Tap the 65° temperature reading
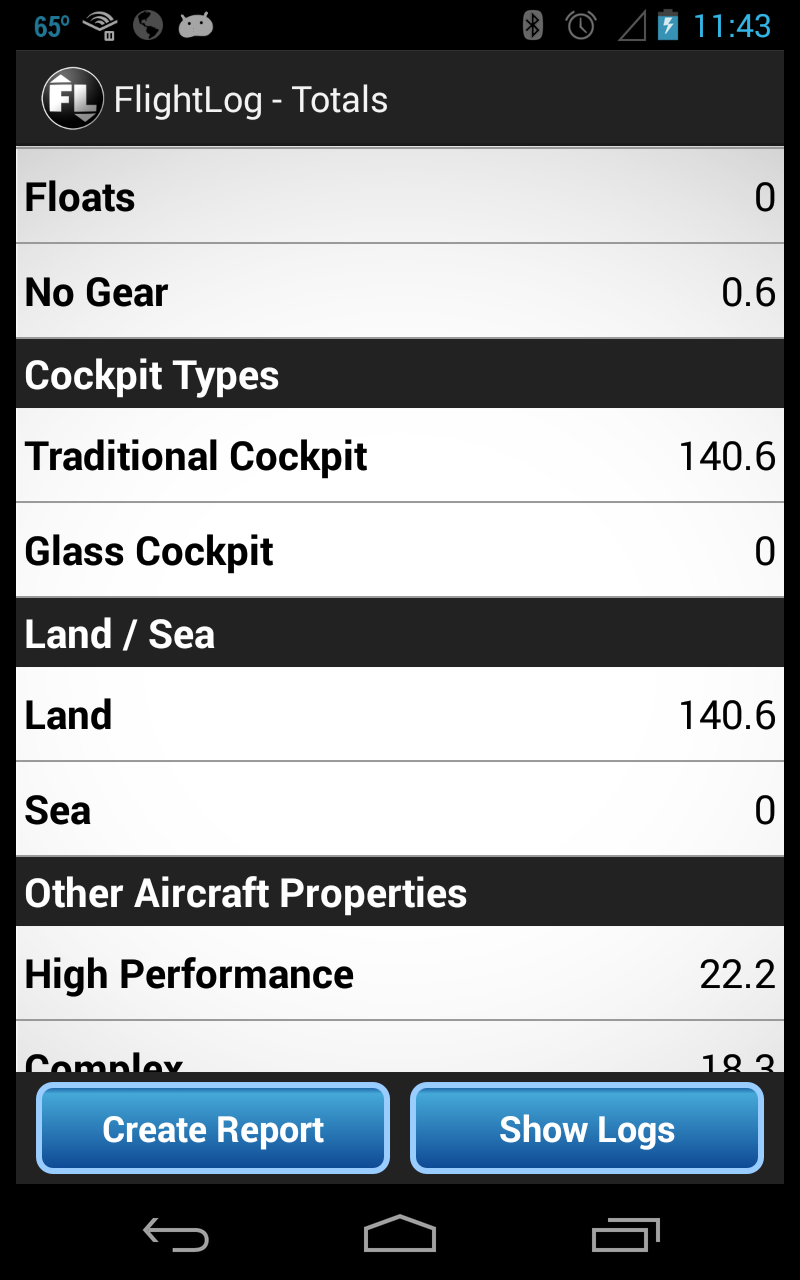This screenshot has height=1280, width=800. pos(46,27)
